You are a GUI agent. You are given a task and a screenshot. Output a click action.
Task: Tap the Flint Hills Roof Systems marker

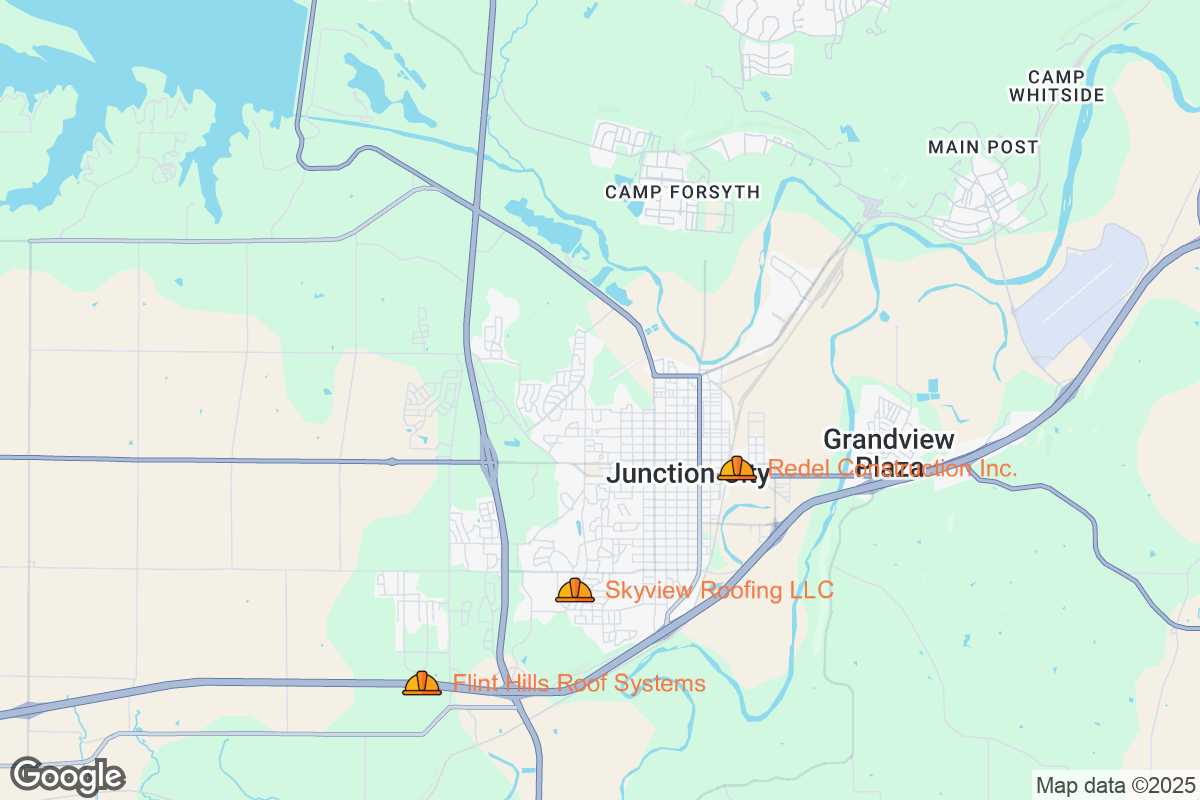pyautogui.click(x=422, y=683)
